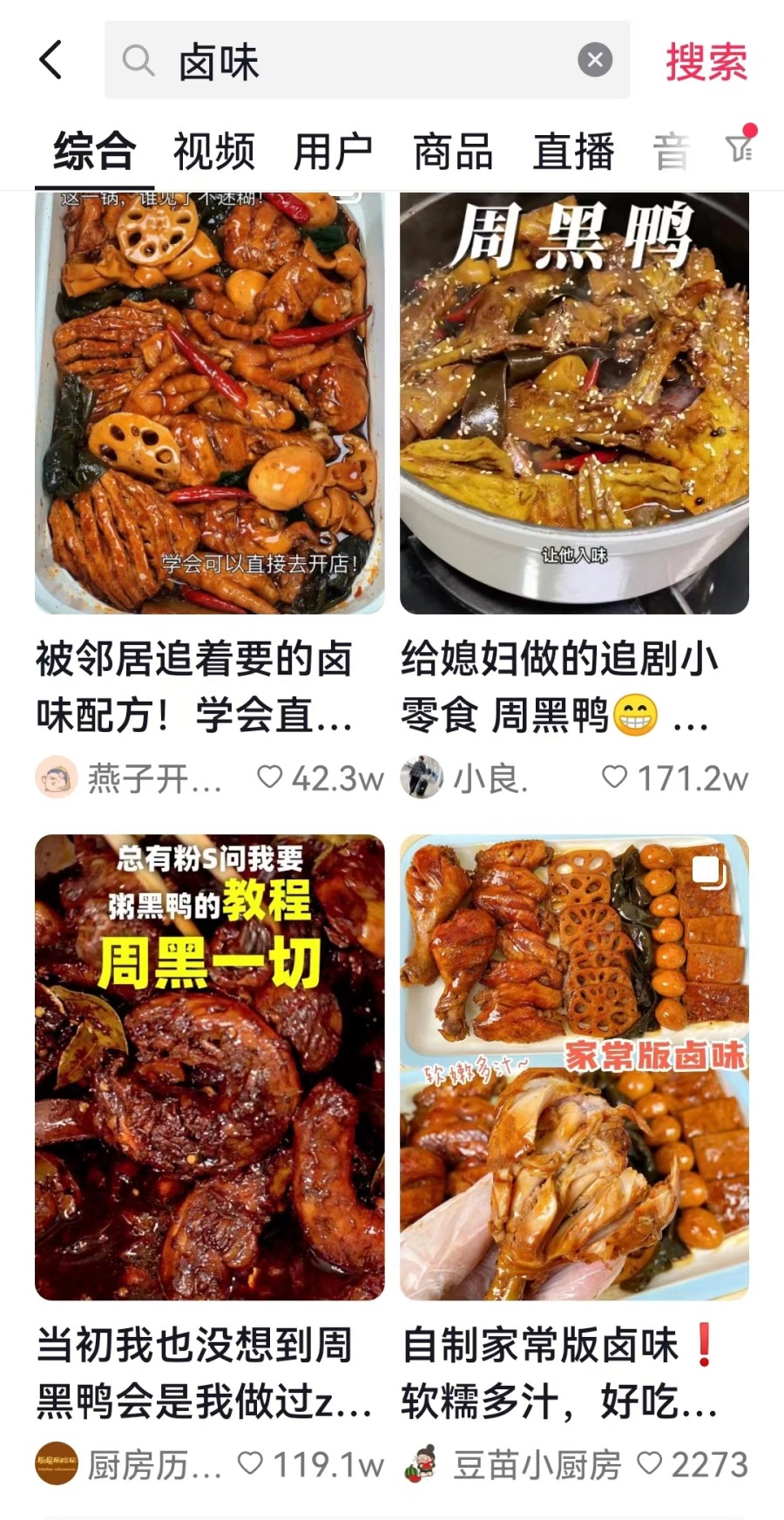The image size is (784, 1520).
Task: Open the 自制家常版卤味 post
Action: (574, 1068)
